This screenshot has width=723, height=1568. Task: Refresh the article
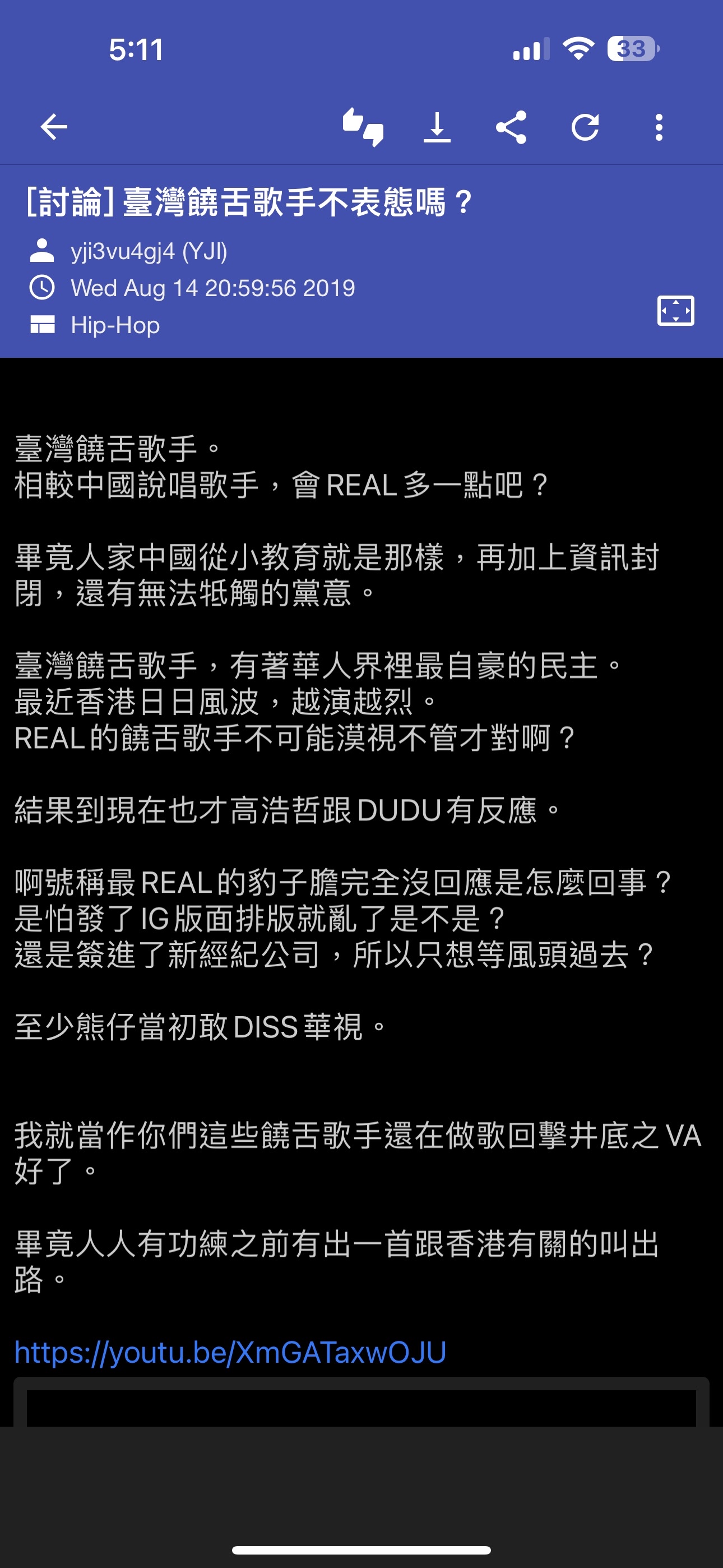coord(585,127)
